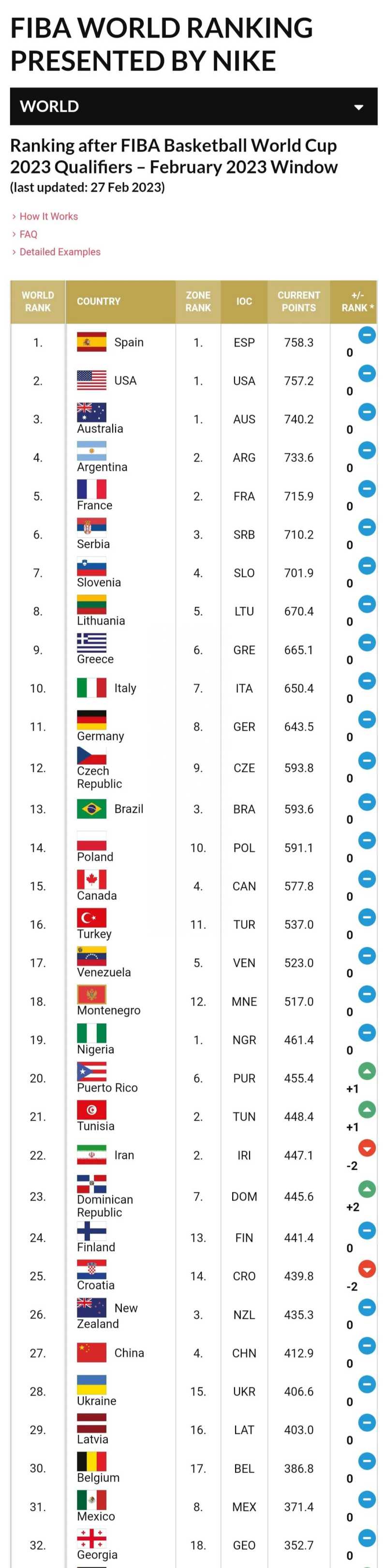The height and width of the screenshot is (1568, 387).
Task: Open the FAQ link
Action: point(28,234)
